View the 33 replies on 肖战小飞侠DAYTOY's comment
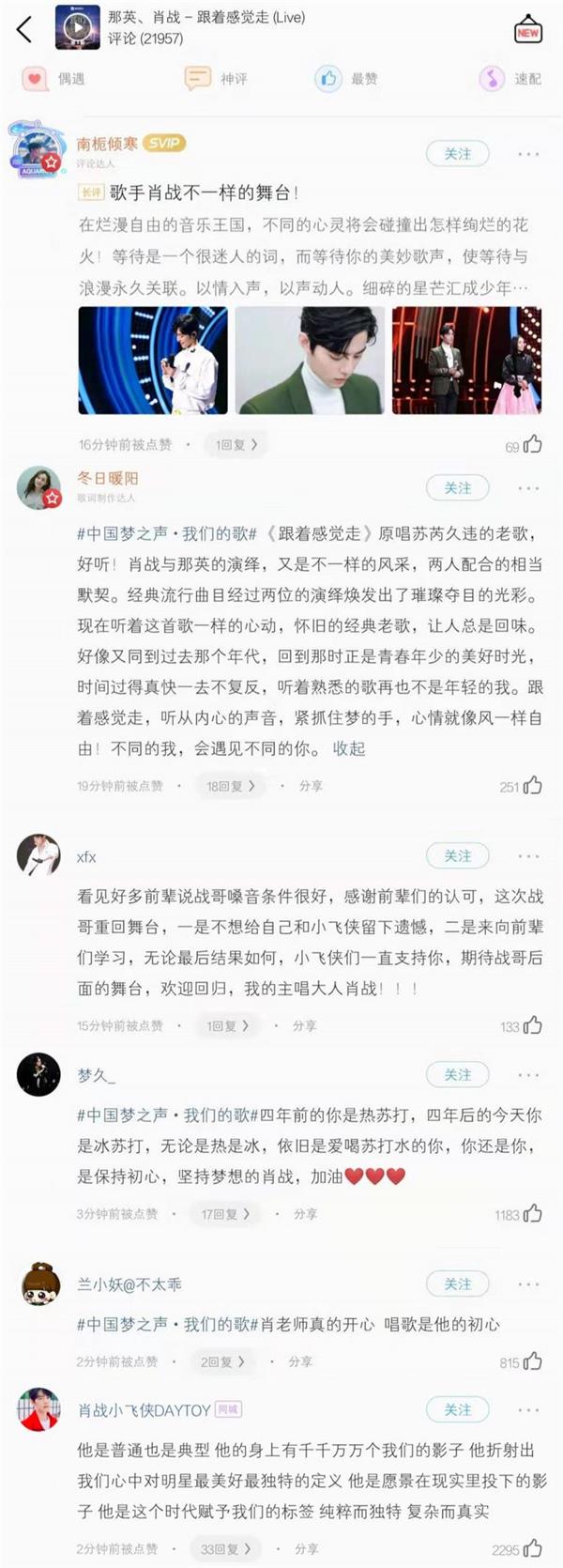This screenshot has width=563, height=1568. (225, 1549)
